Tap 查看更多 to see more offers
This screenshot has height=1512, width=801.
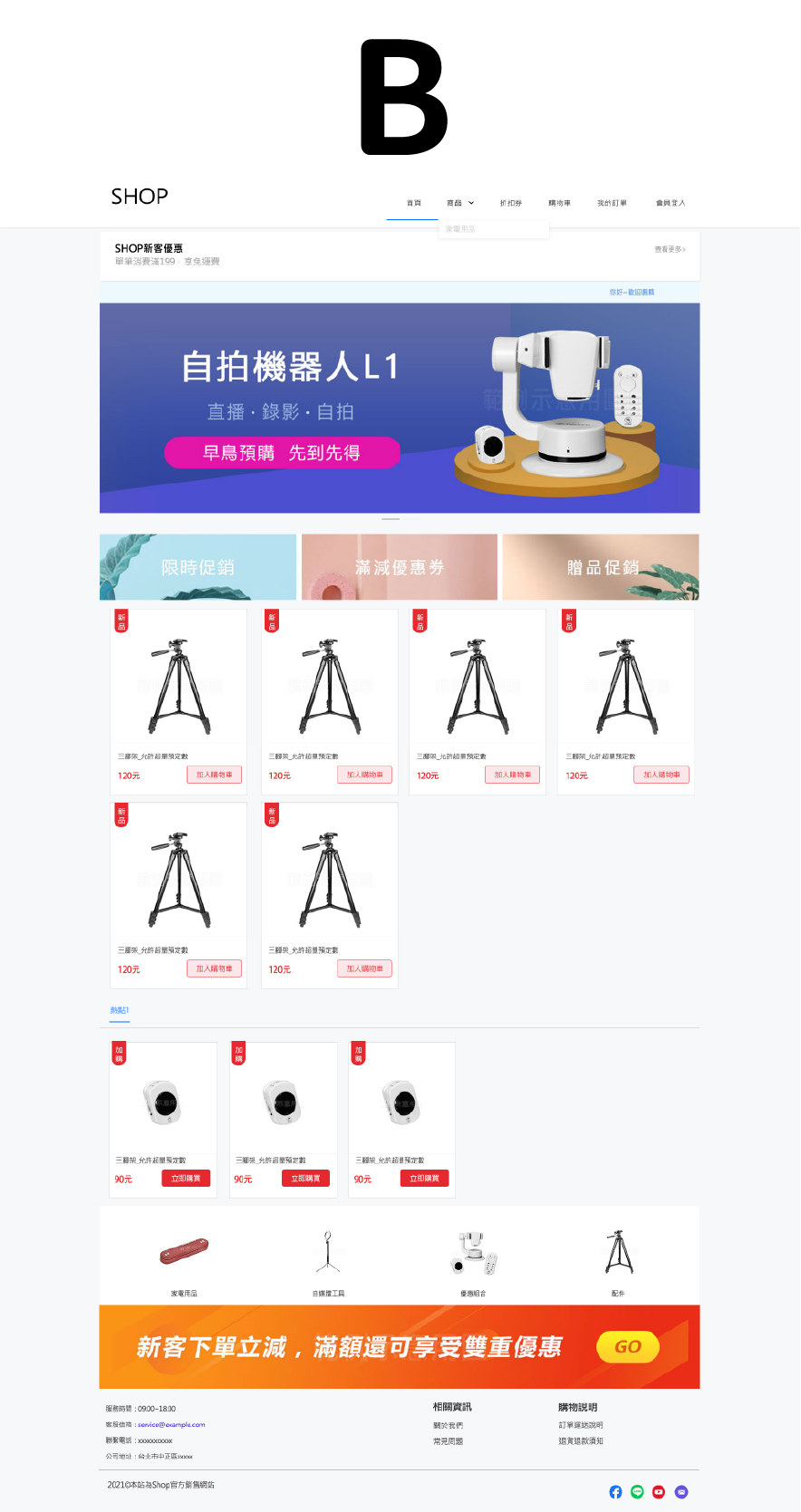(670, 249)
